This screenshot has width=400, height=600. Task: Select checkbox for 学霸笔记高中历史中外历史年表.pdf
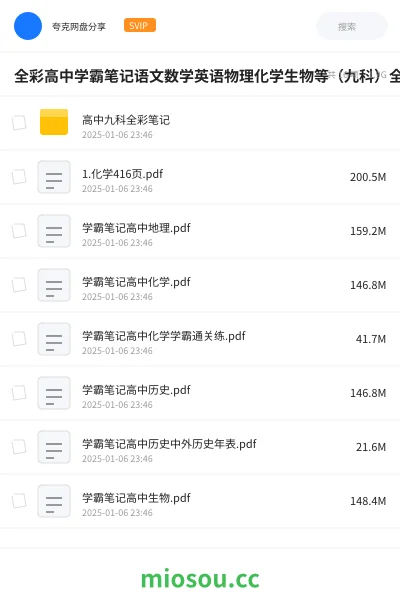coord(19,447)
